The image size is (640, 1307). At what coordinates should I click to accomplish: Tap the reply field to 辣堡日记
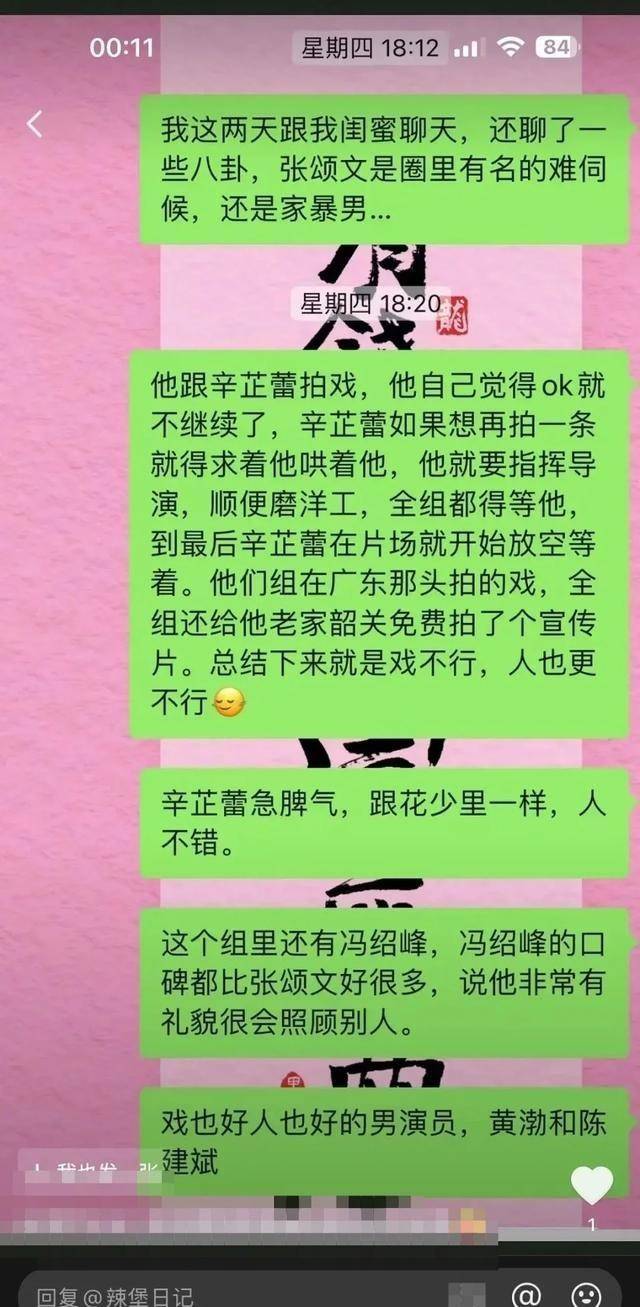(x=200, y=1296)
